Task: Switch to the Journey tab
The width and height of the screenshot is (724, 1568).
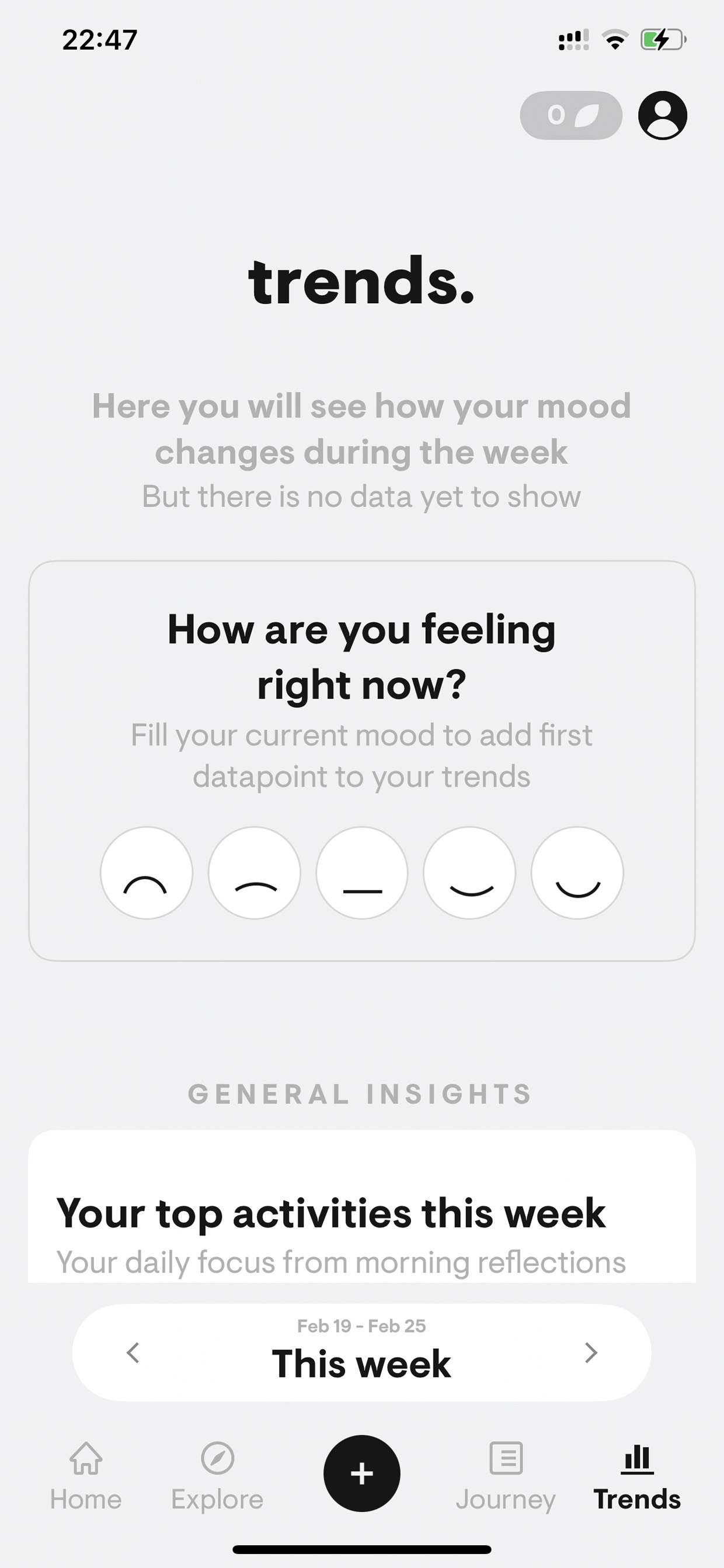Action: (506, 1476)
